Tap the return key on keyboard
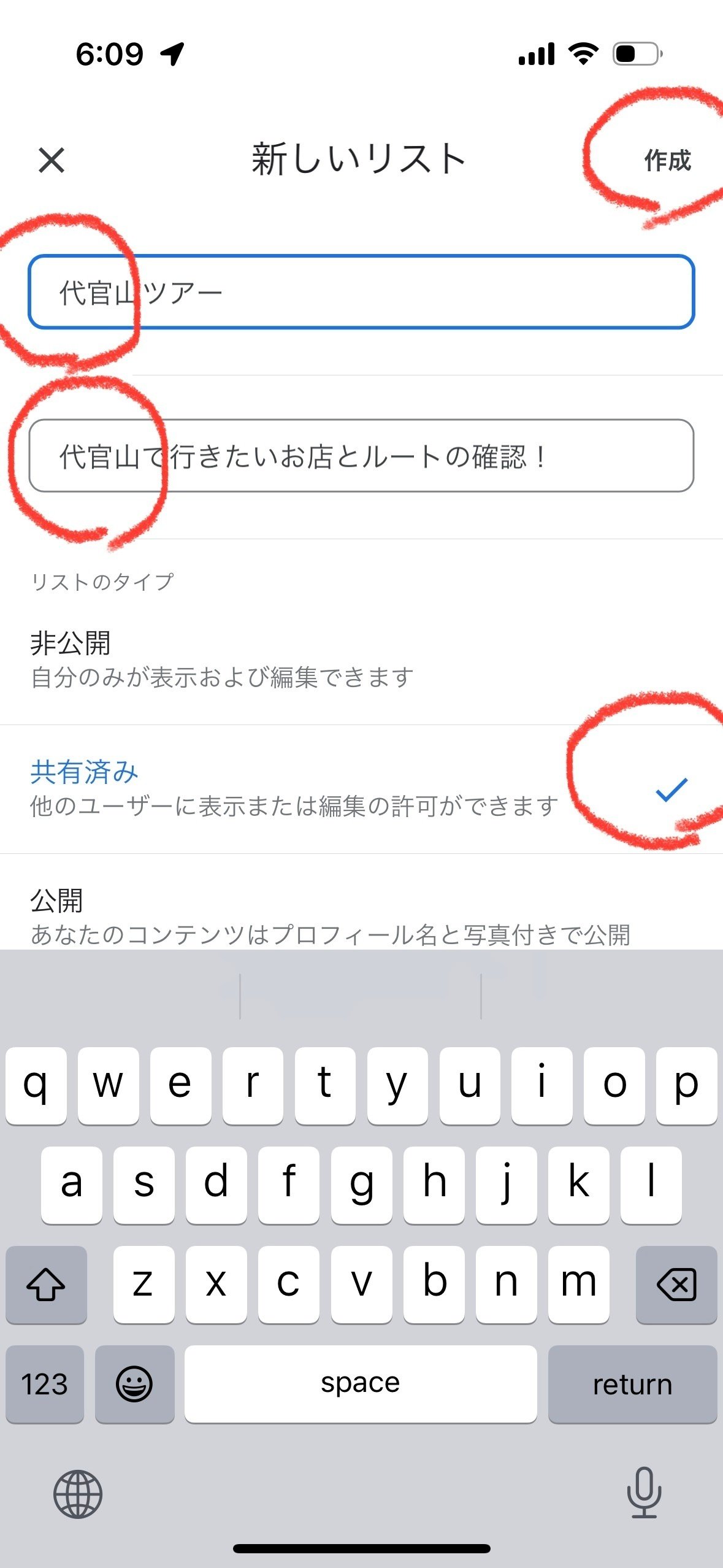The width and height of the screenshot is (723, 1568). coord(632,1384)
